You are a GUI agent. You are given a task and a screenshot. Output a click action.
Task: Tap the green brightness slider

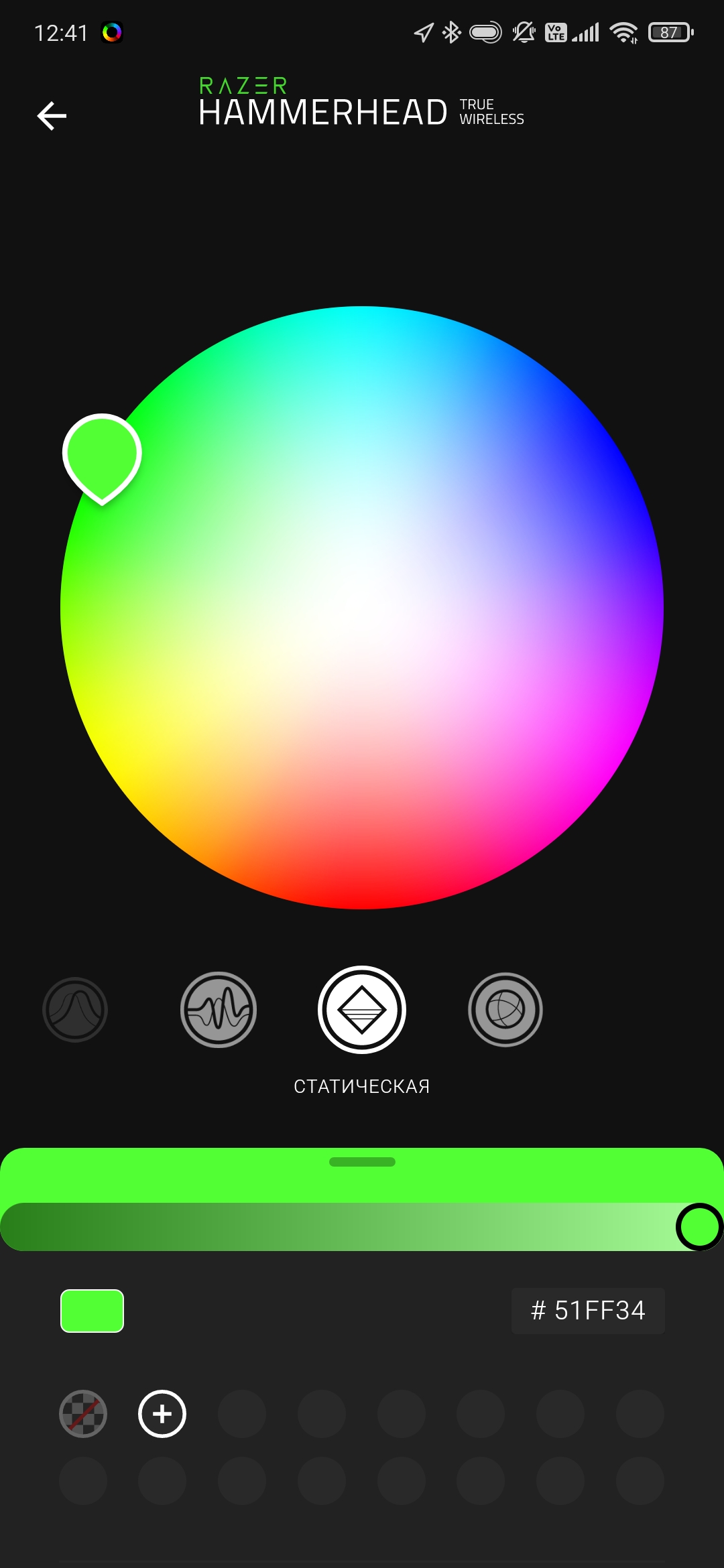349,1227
